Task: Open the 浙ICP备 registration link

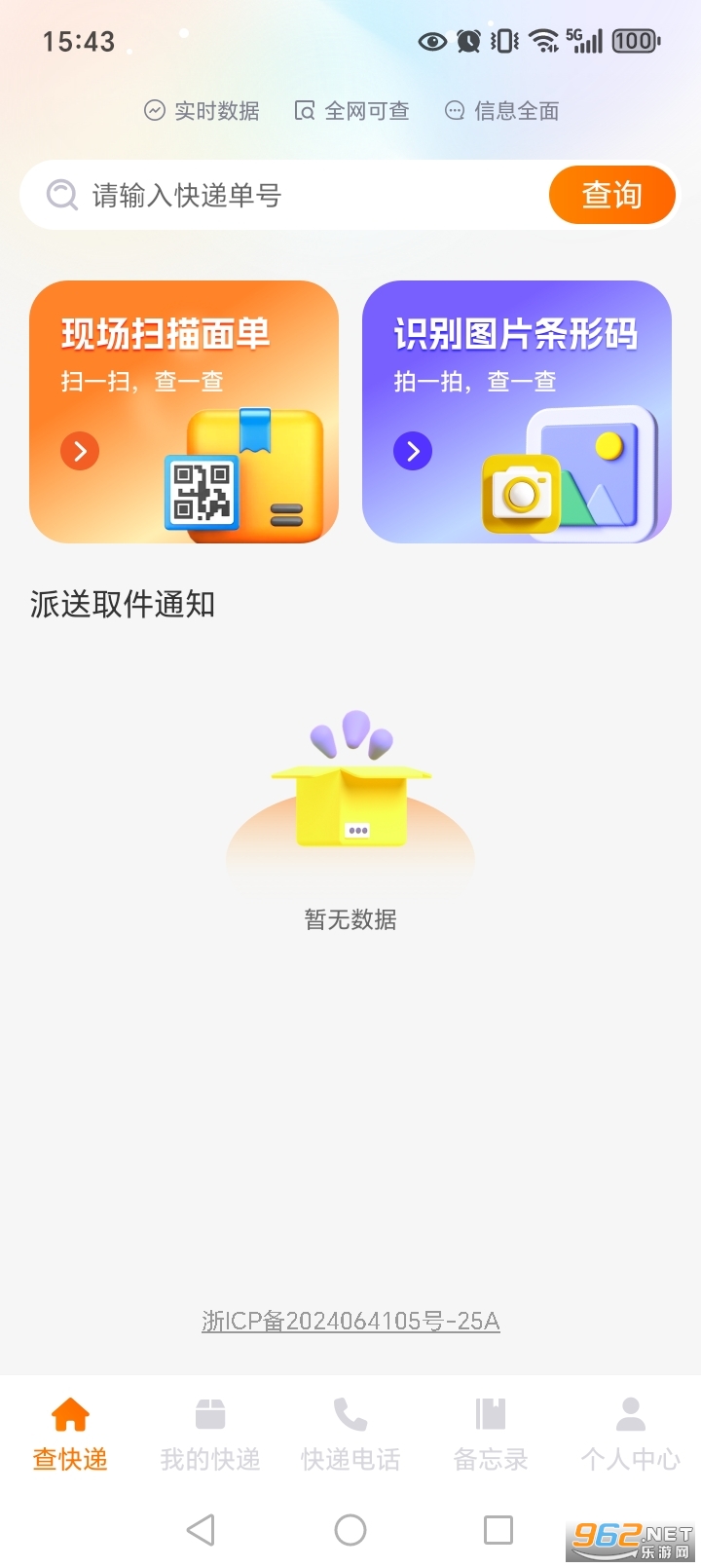Action: point(350,1321)
